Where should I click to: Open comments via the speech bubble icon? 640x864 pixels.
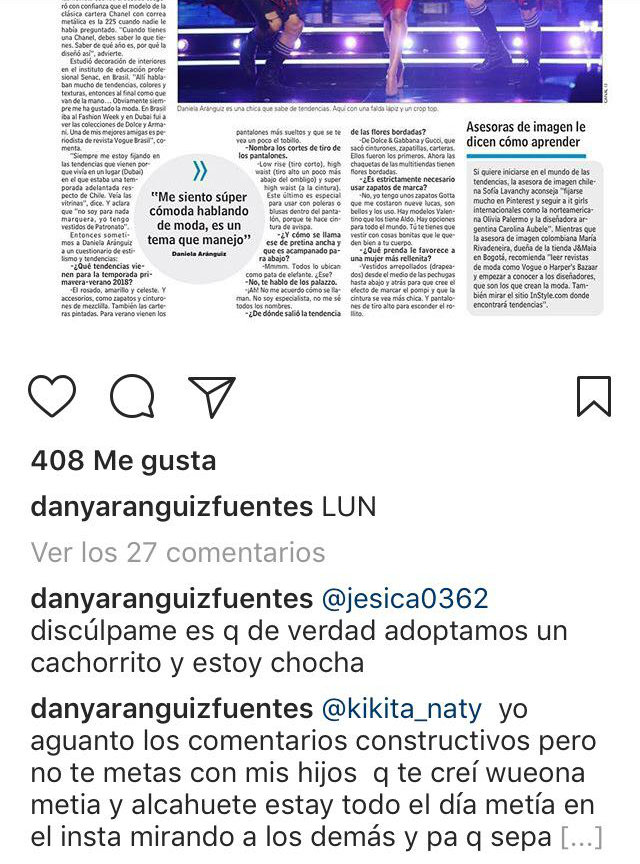(x=132, y=396)
